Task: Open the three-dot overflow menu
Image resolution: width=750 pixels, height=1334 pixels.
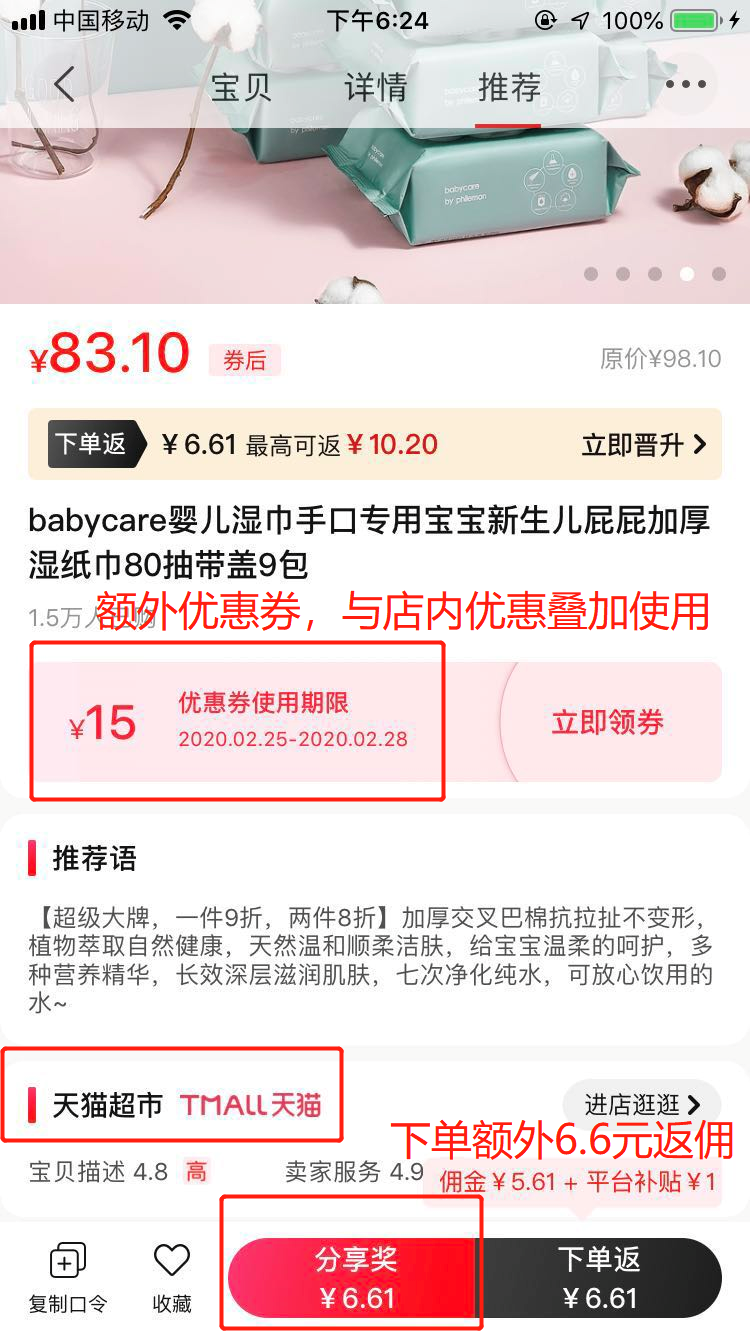Action: [685, 86]
